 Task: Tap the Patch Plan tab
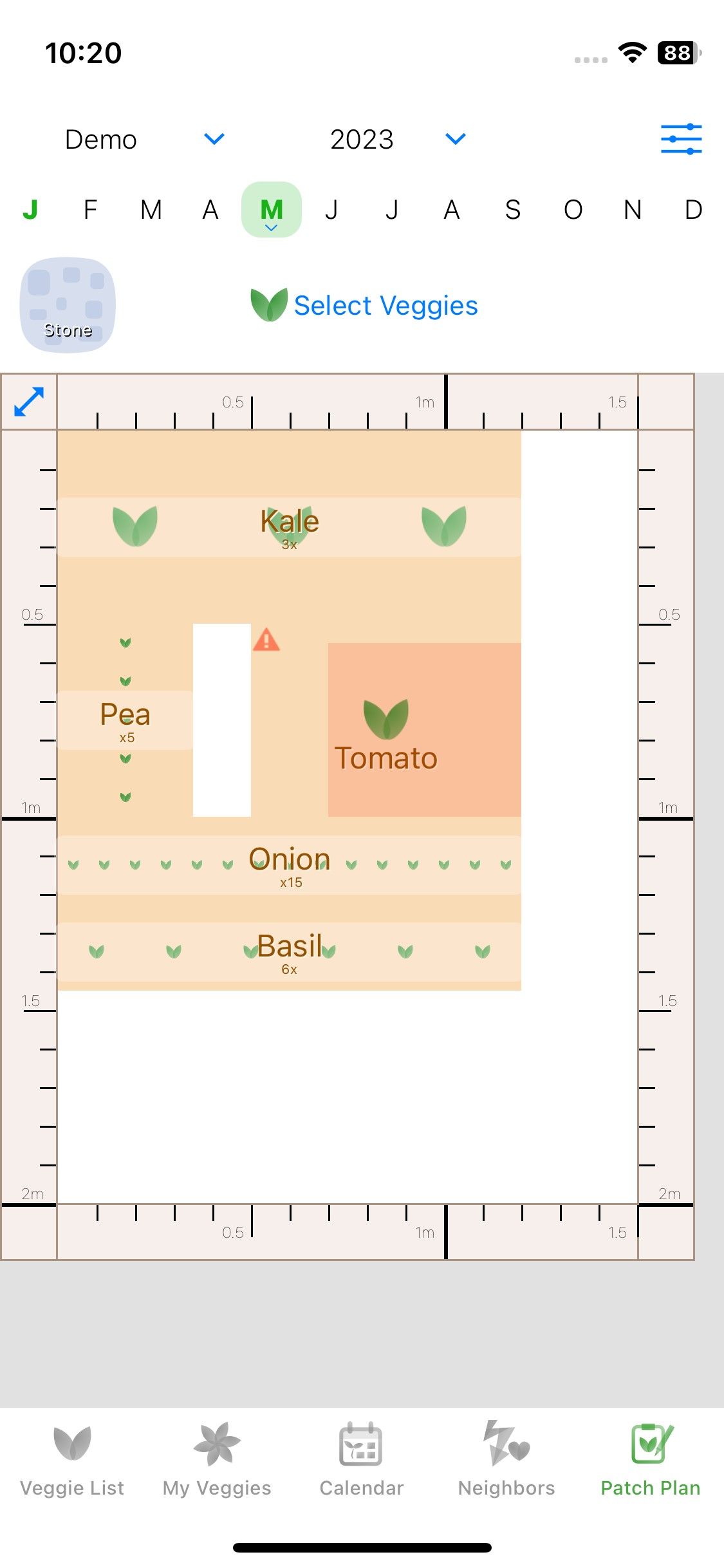click(651, 1460)
